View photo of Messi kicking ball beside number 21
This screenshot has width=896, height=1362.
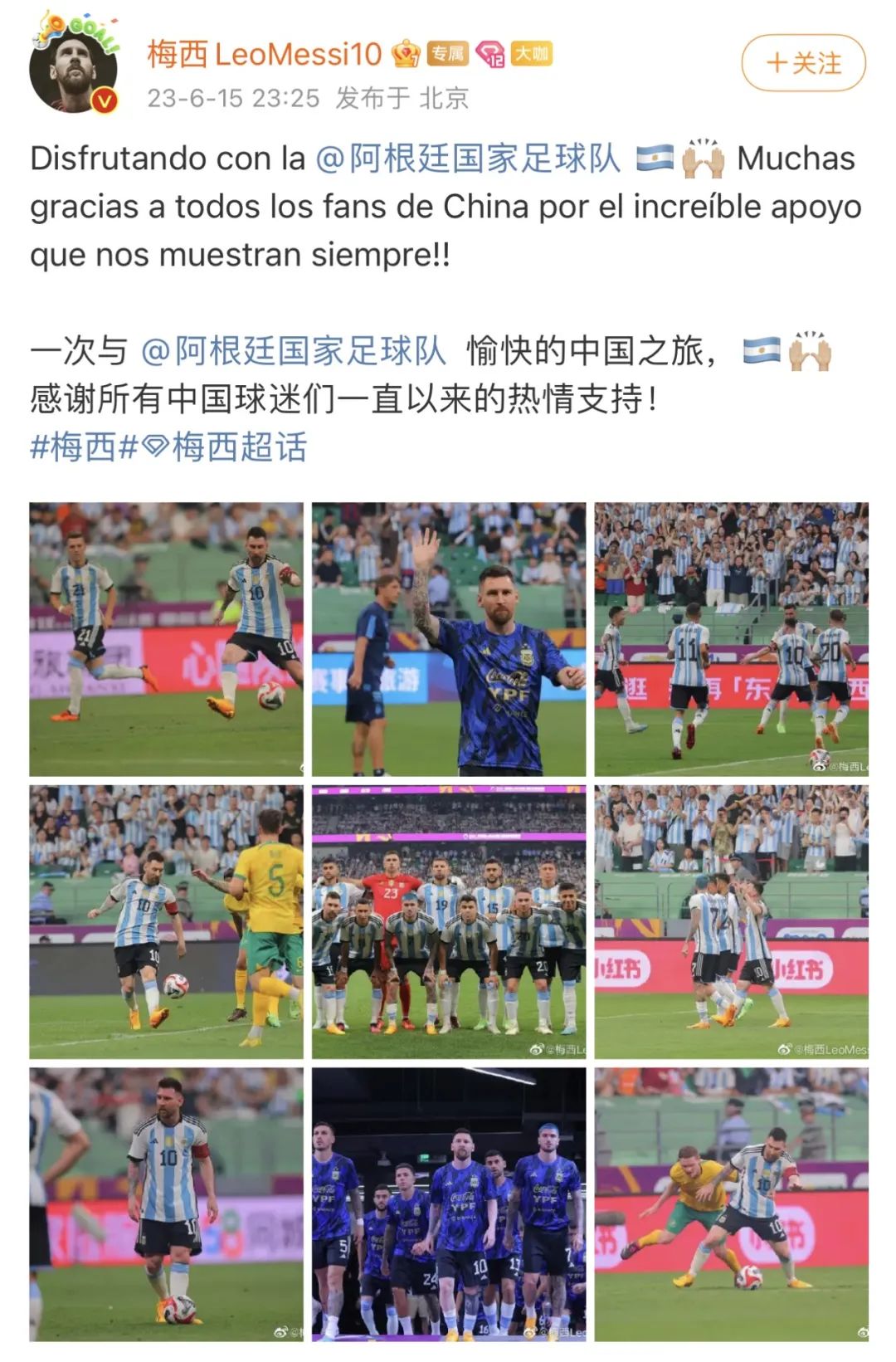(166, 639)
